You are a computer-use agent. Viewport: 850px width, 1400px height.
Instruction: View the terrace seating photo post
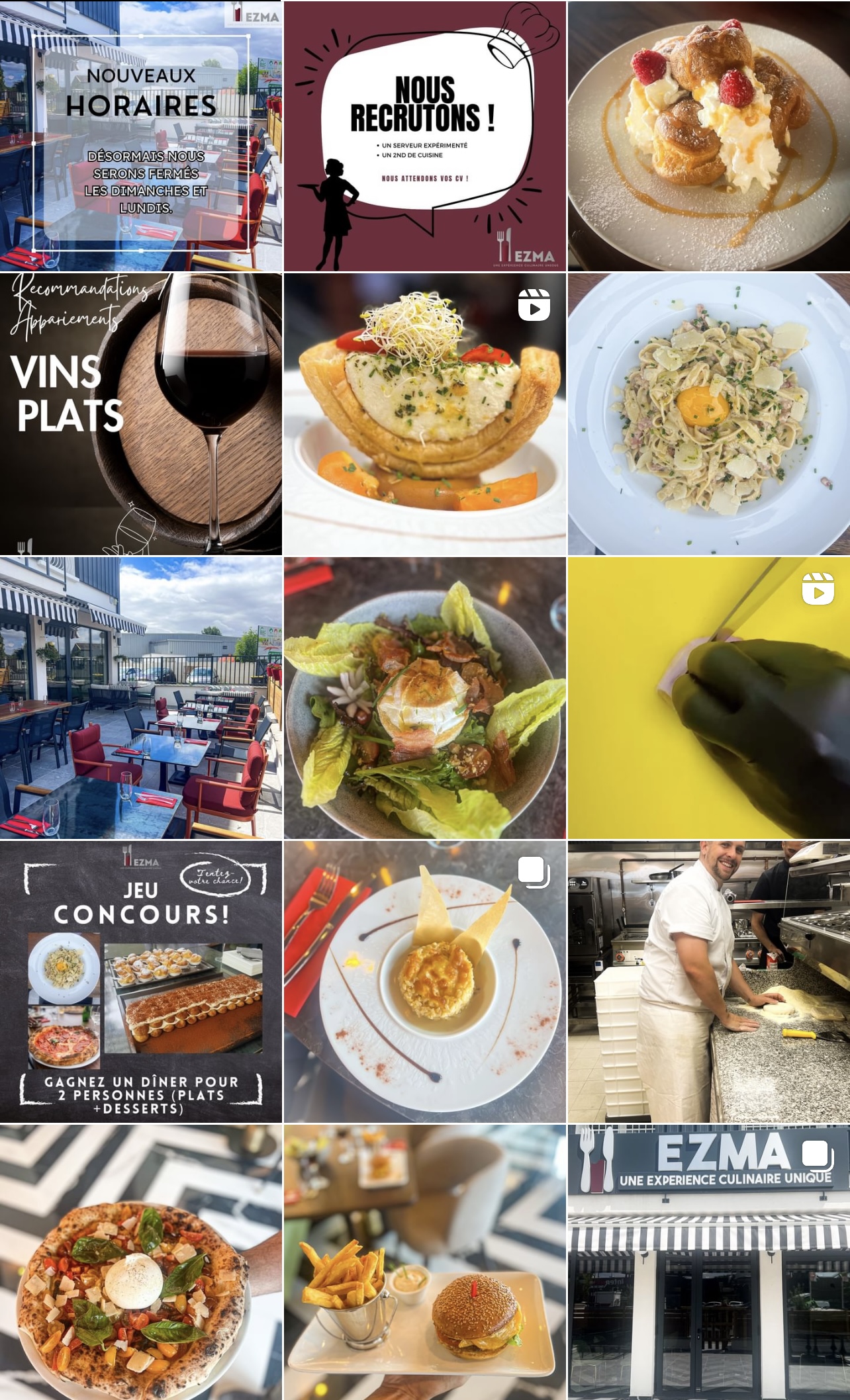point(141,698)
